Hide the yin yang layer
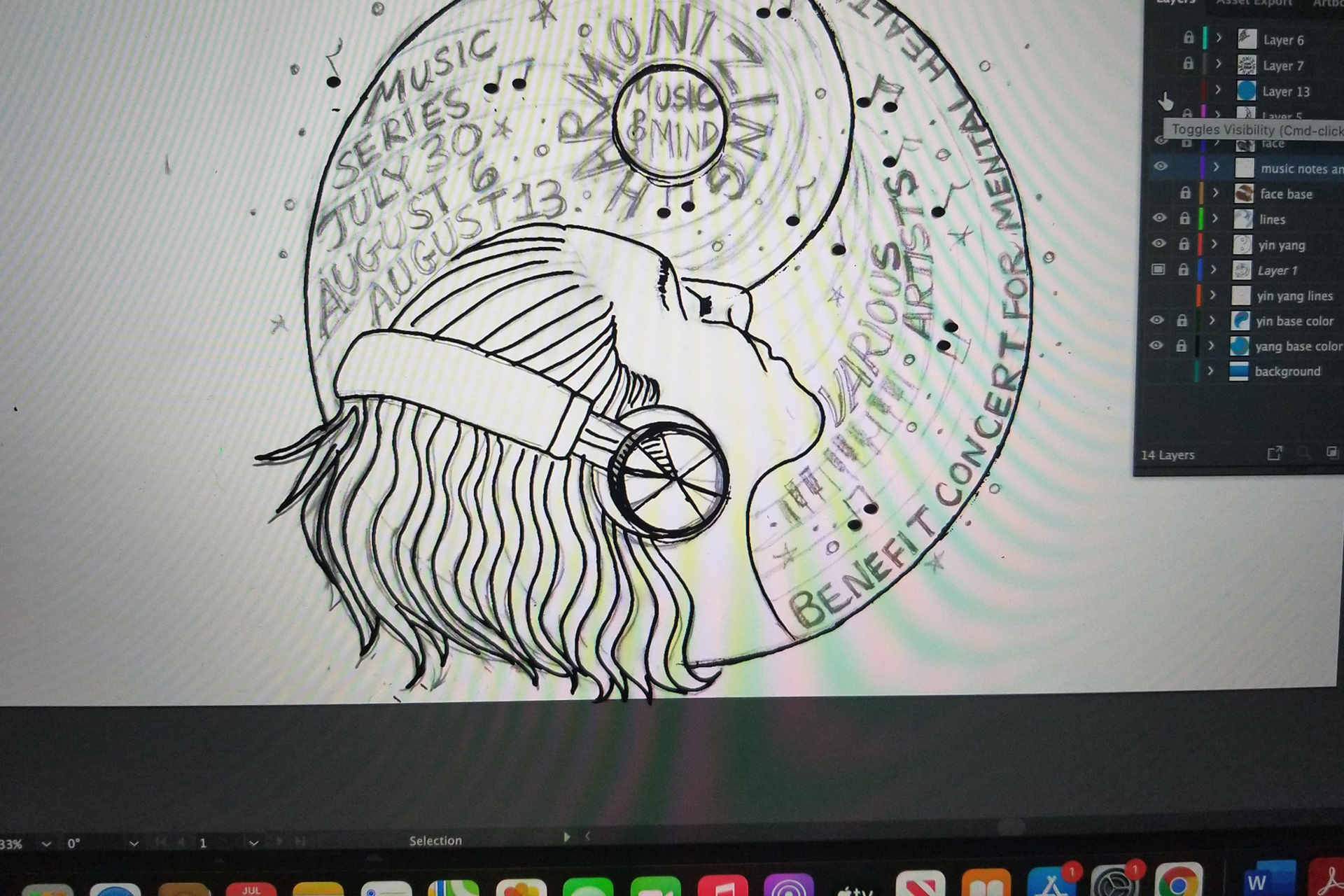1344x896 pixels. point(1159,244)
